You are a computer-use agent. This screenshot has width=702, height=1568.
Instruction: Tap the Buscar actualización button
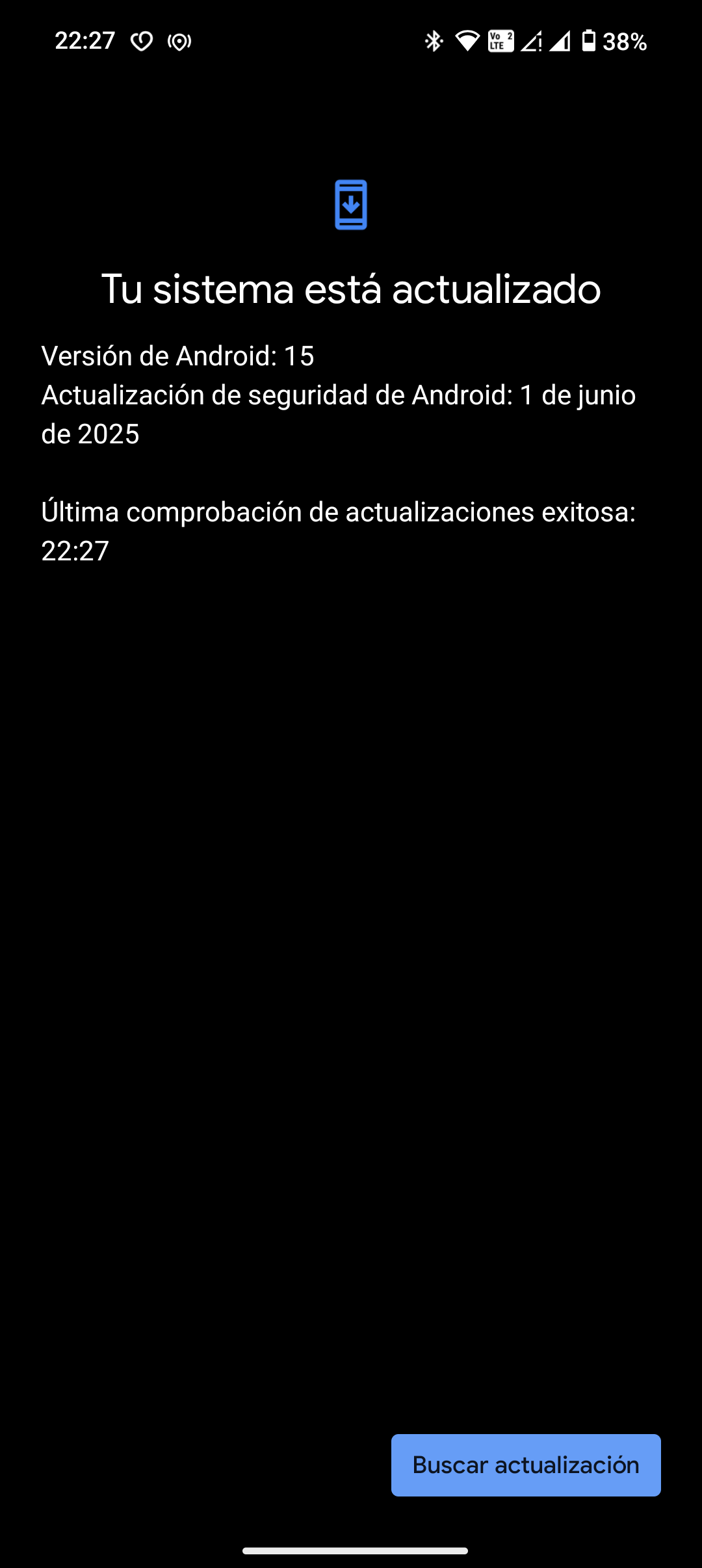click(x=526, y=1465)
